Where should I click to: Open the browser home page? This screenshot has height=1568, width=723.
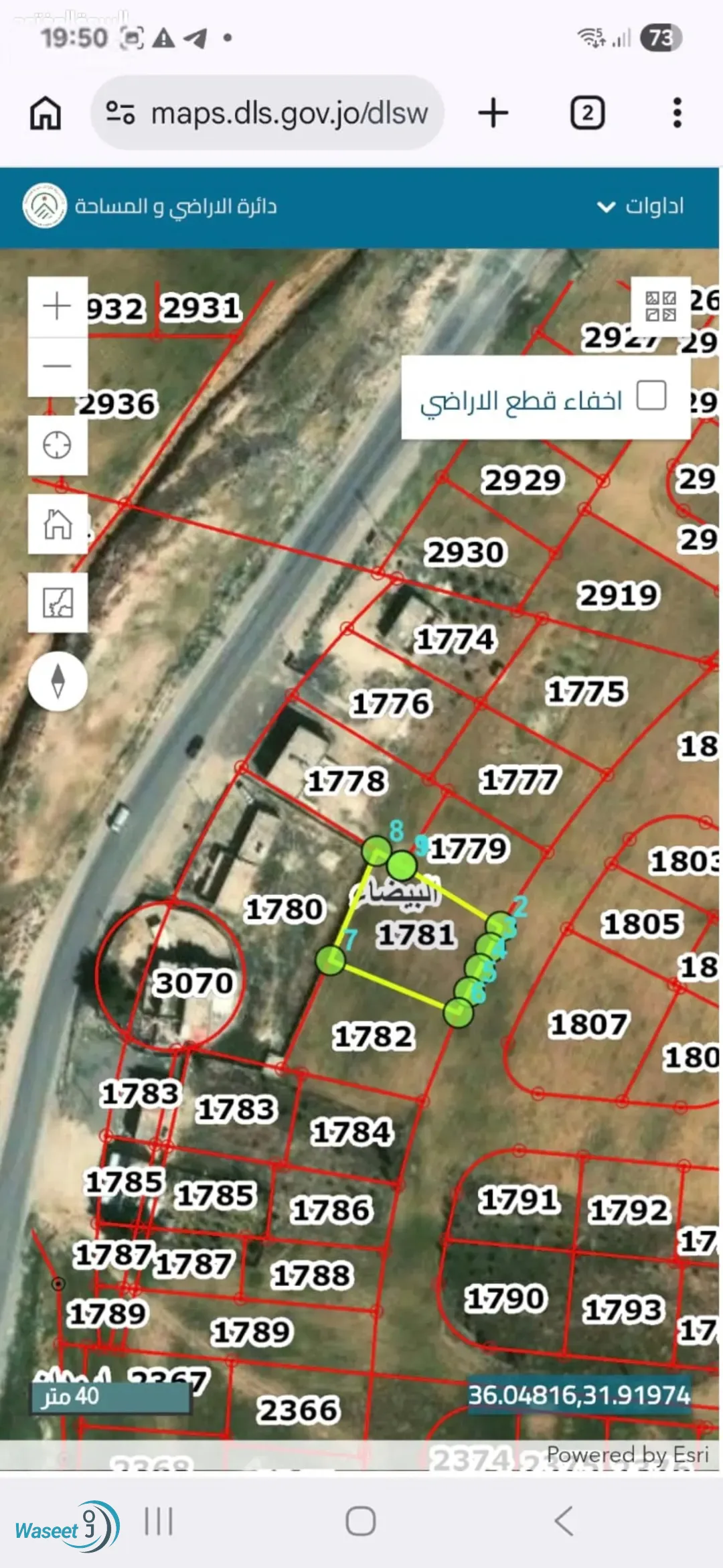click(x=46, y=113)
